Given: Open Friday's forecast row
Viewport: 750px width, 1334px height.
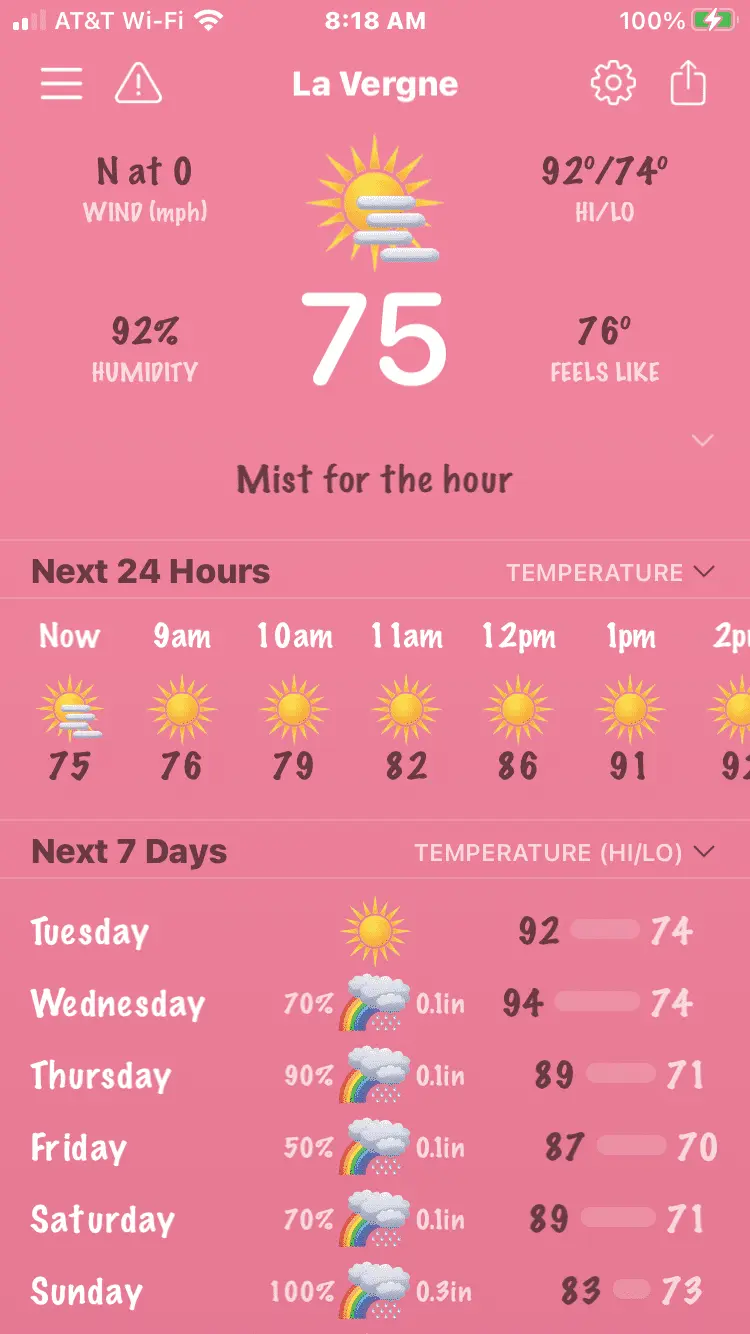Looking at the screenshot, I should click(x=375, y=1147).
